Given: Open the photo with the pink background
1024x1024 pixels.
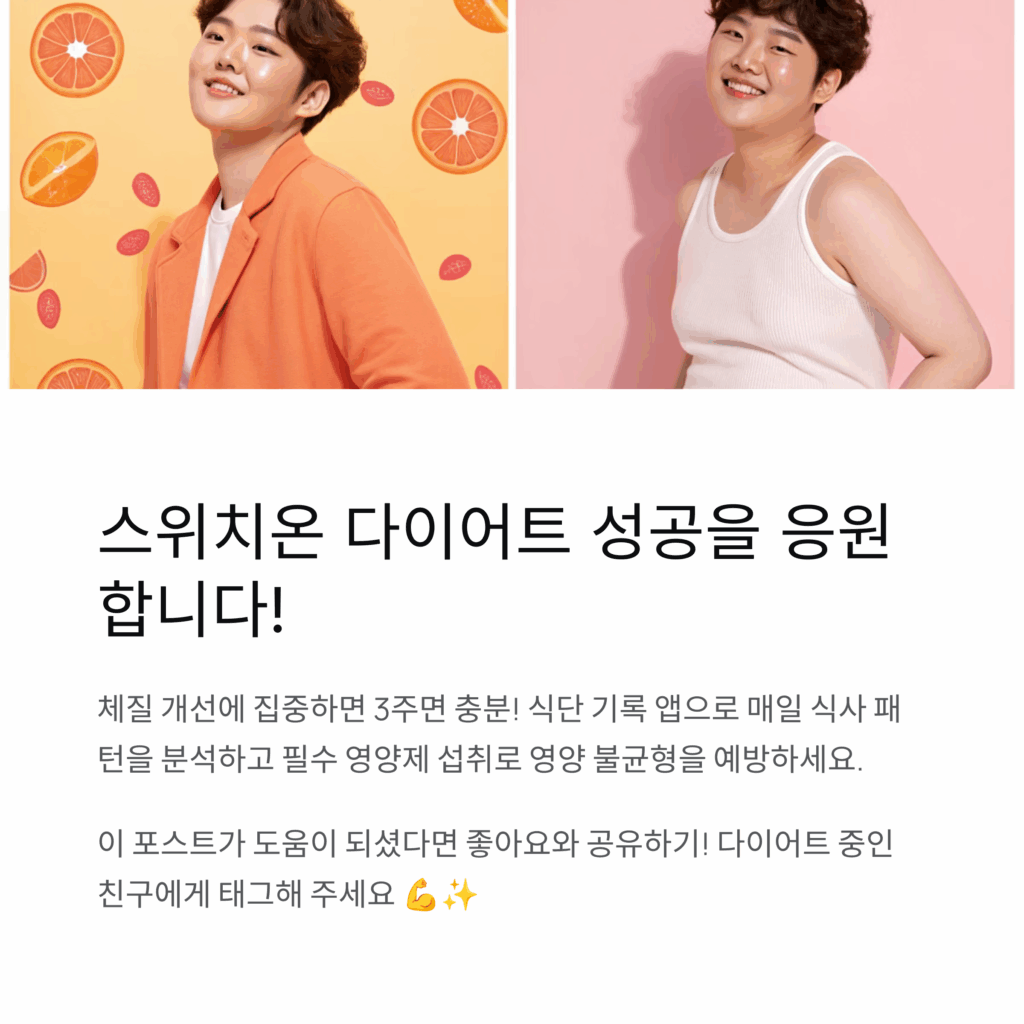Looking at the screenshot, I should 765,194.
